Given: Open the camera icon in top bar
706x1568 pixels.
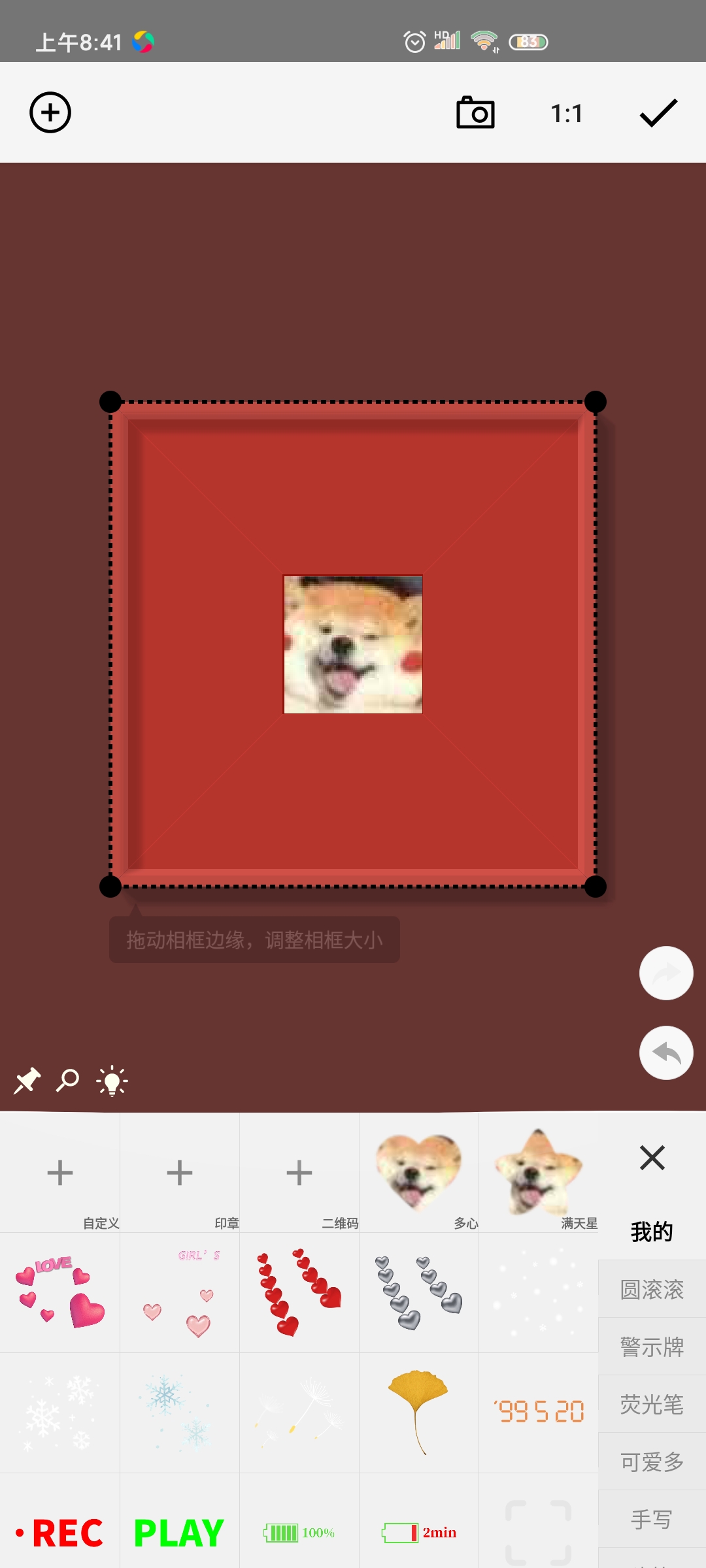Looking at the screenshot, I should (x=475, y=113).
